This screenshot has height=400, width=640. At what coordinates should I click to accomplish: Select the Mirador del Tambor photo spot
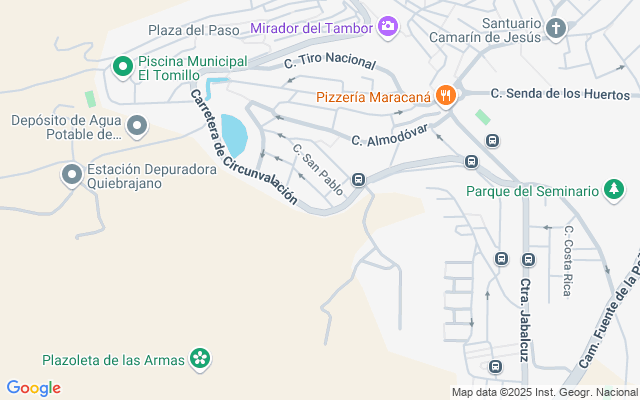pyautogui.click(x=388, y=27)
